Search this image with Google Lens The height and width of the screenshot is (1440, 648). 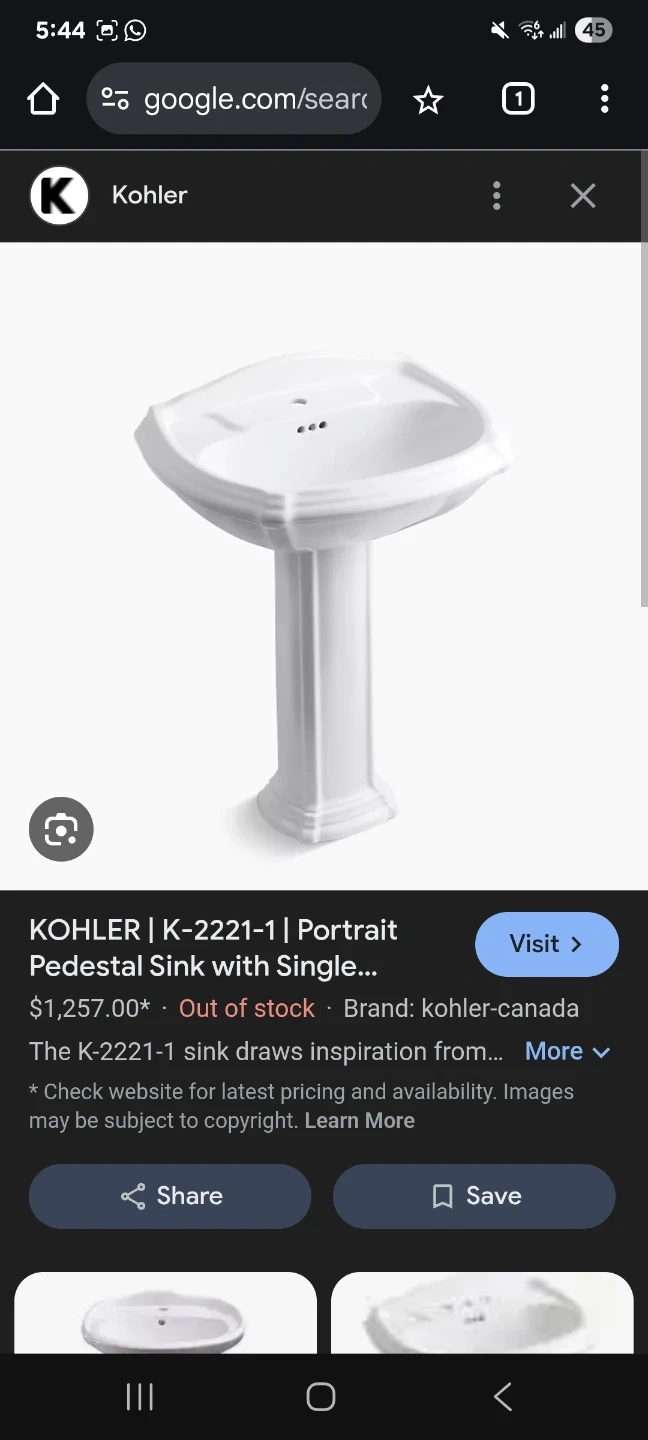coord(61,829)
